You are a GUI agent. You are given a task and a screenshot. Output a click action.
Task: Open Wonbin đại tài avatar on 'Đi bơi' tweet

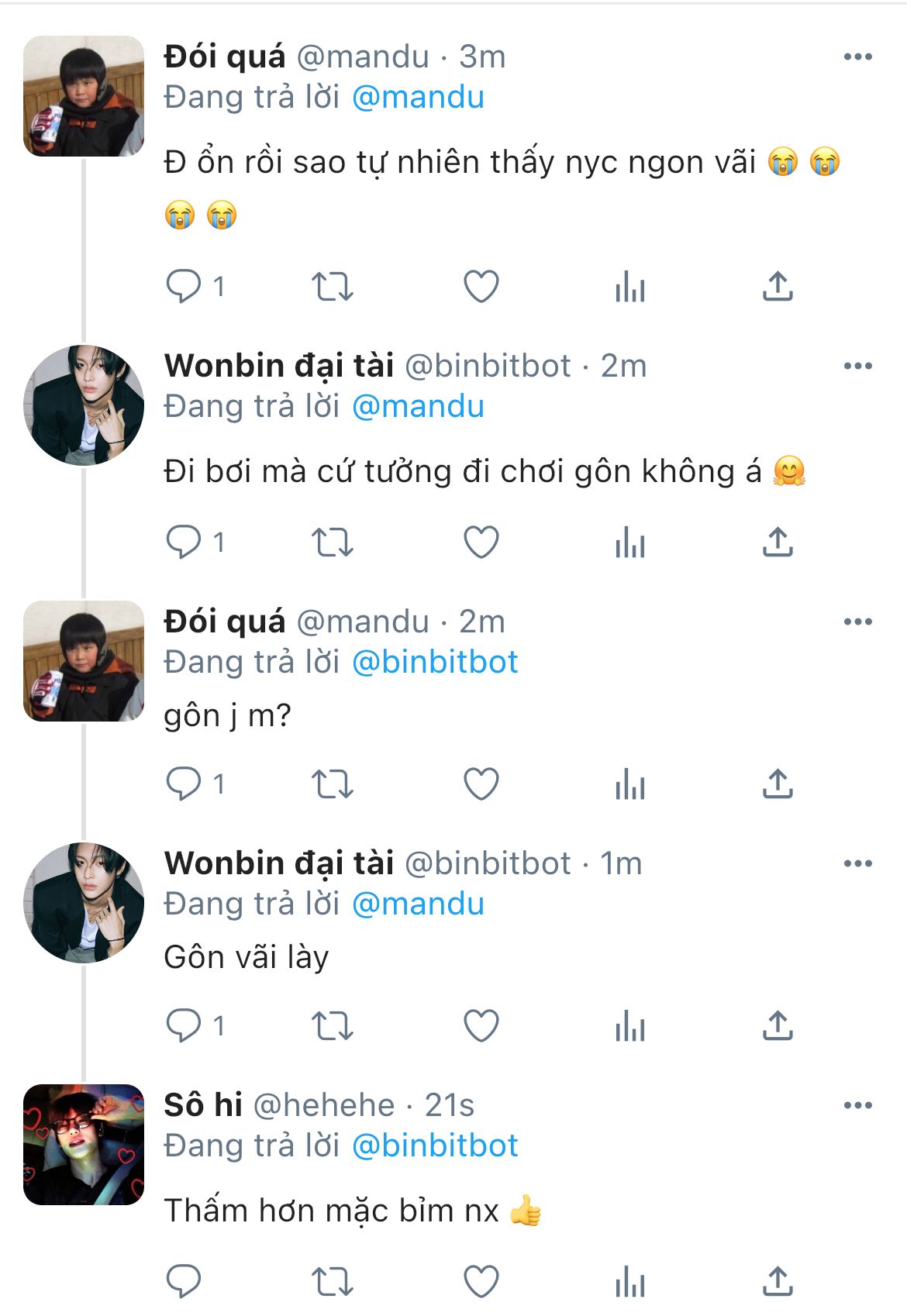click(84, 405)
